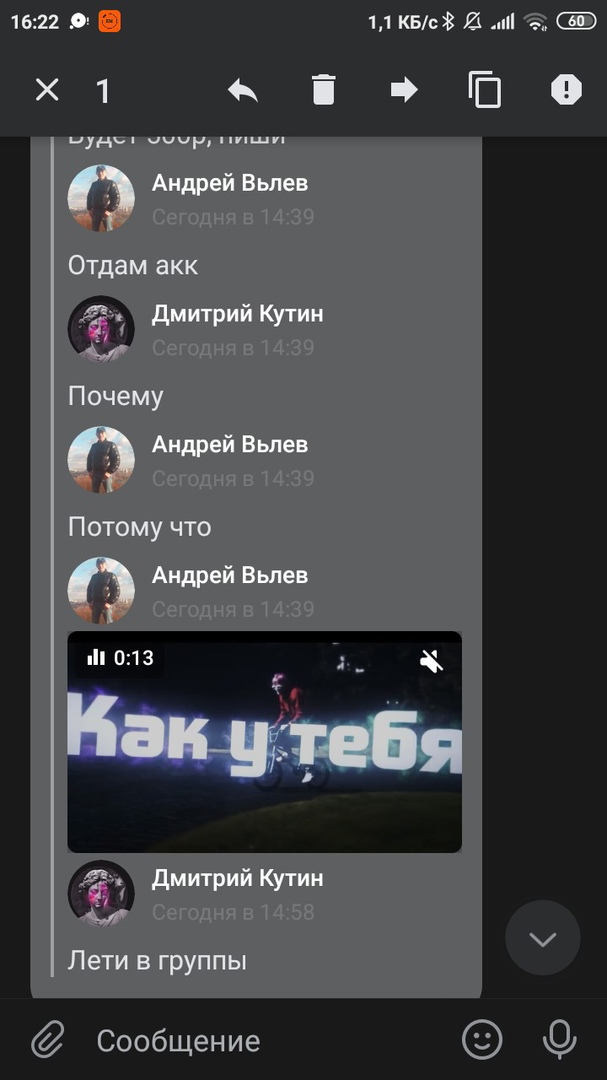Open the paperclip attachment menu

(46, 1040)
